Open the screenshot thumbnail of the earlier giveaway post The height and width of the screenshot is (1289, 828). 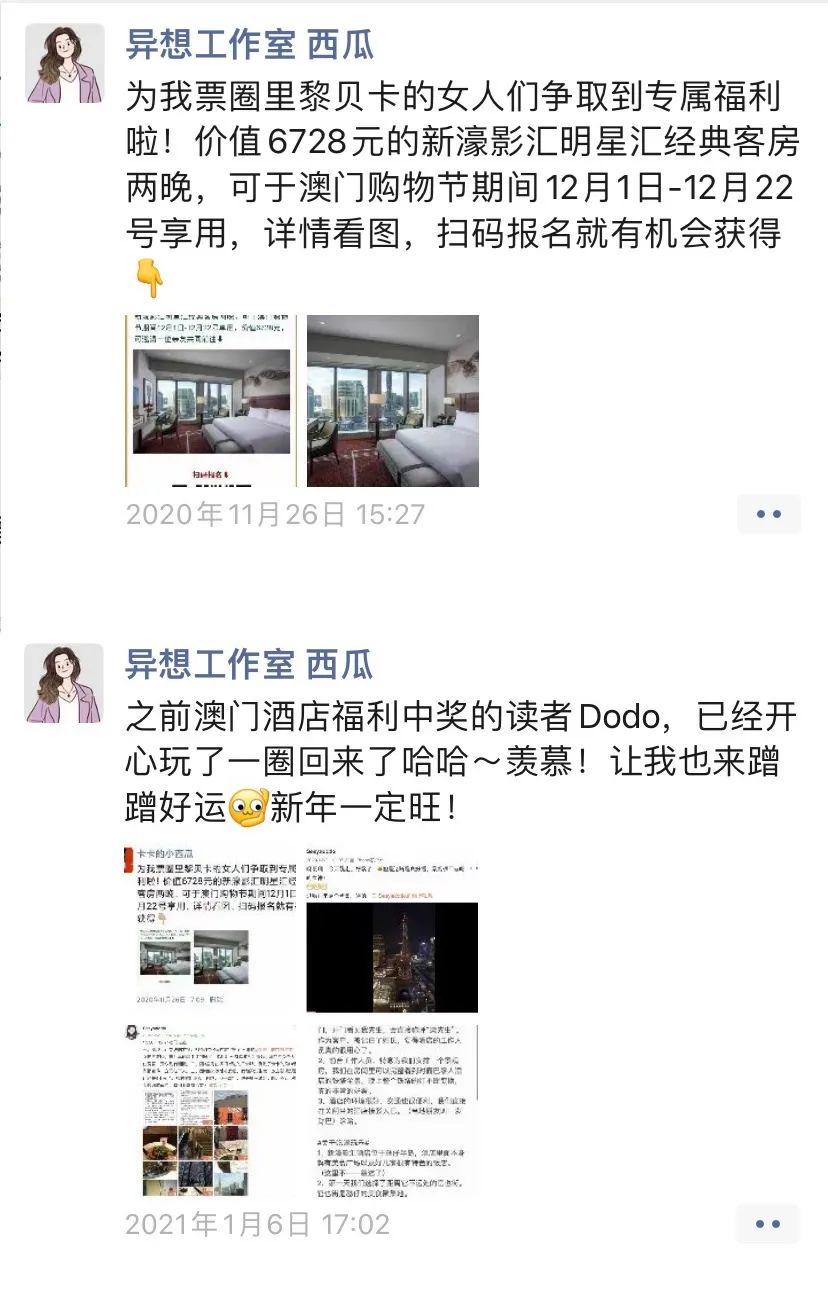[x=211, y=928]
